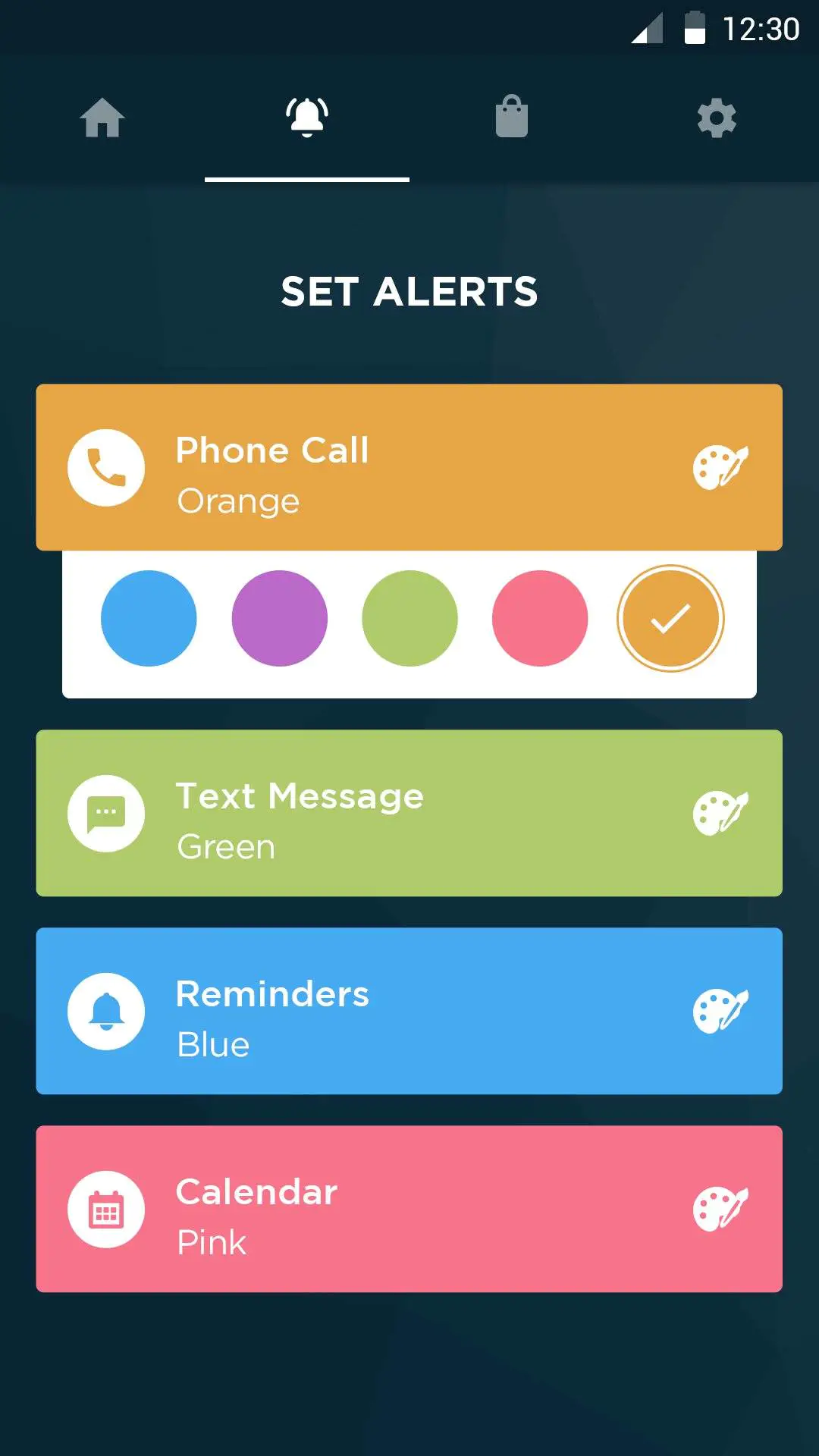Go to the settings gear tab
This screenshot has height=1456, width=819.
717,118
